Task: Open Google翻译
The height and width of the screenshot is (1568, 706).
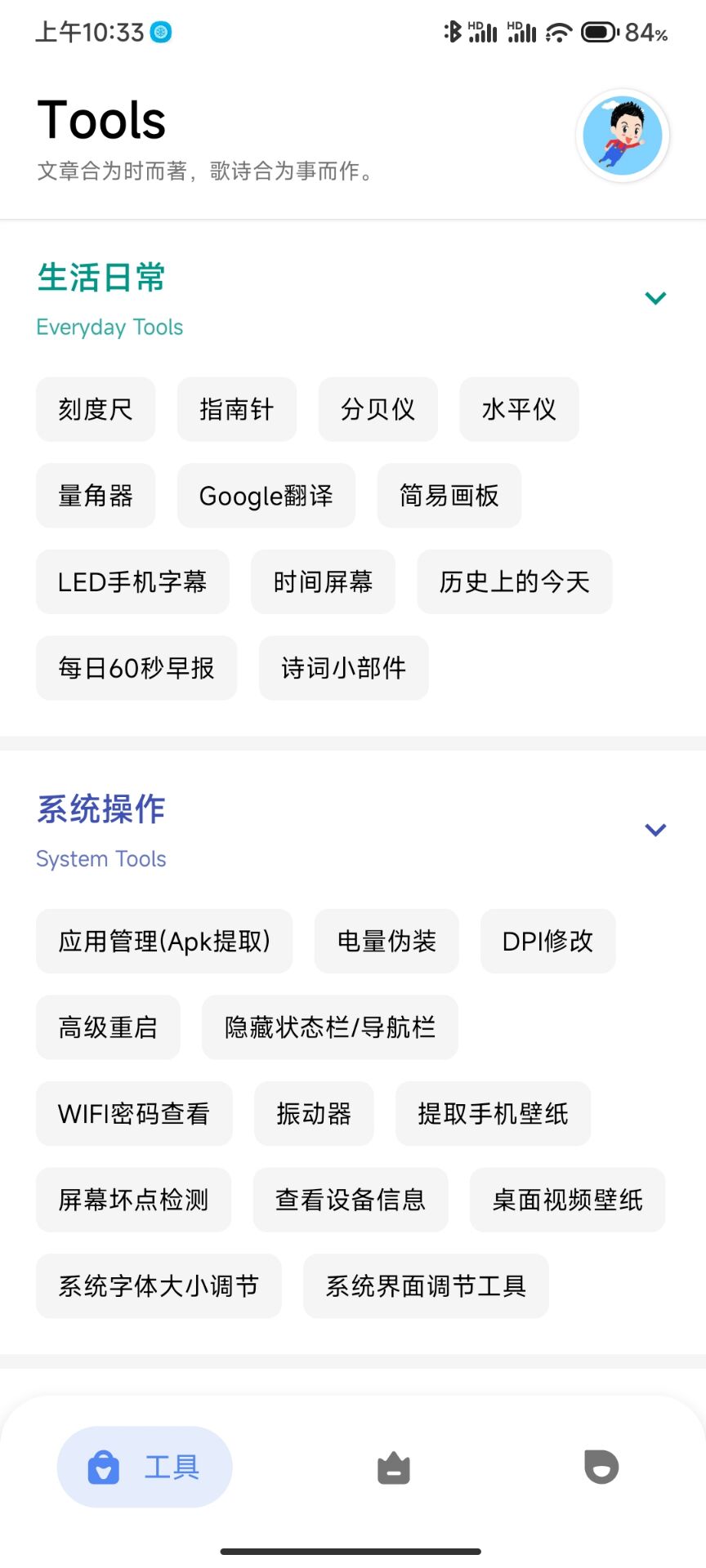Action: (266, 496)
